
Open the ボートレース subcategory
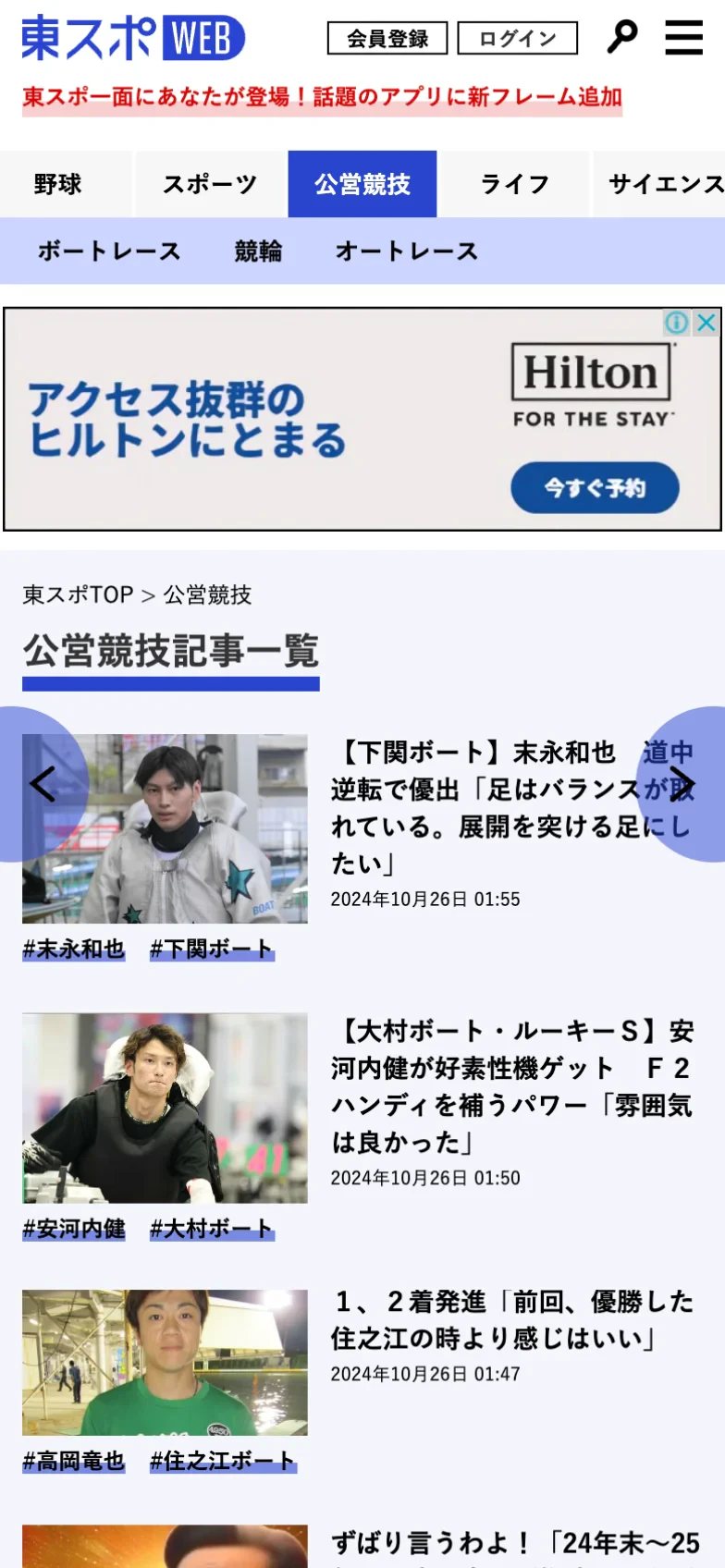tap(109, 251)
